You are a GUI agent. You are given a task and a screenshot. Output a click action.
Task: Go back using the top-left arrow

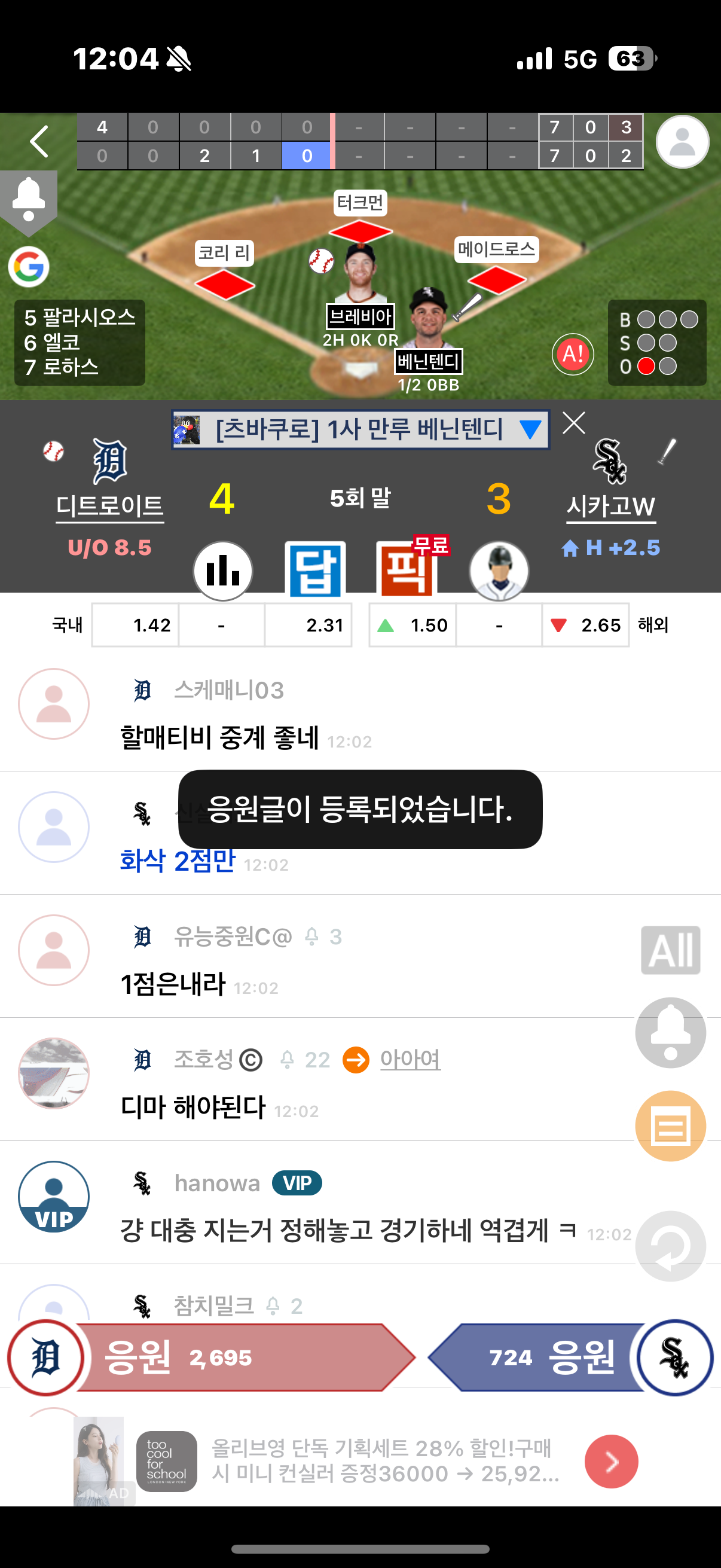[40, 142]
